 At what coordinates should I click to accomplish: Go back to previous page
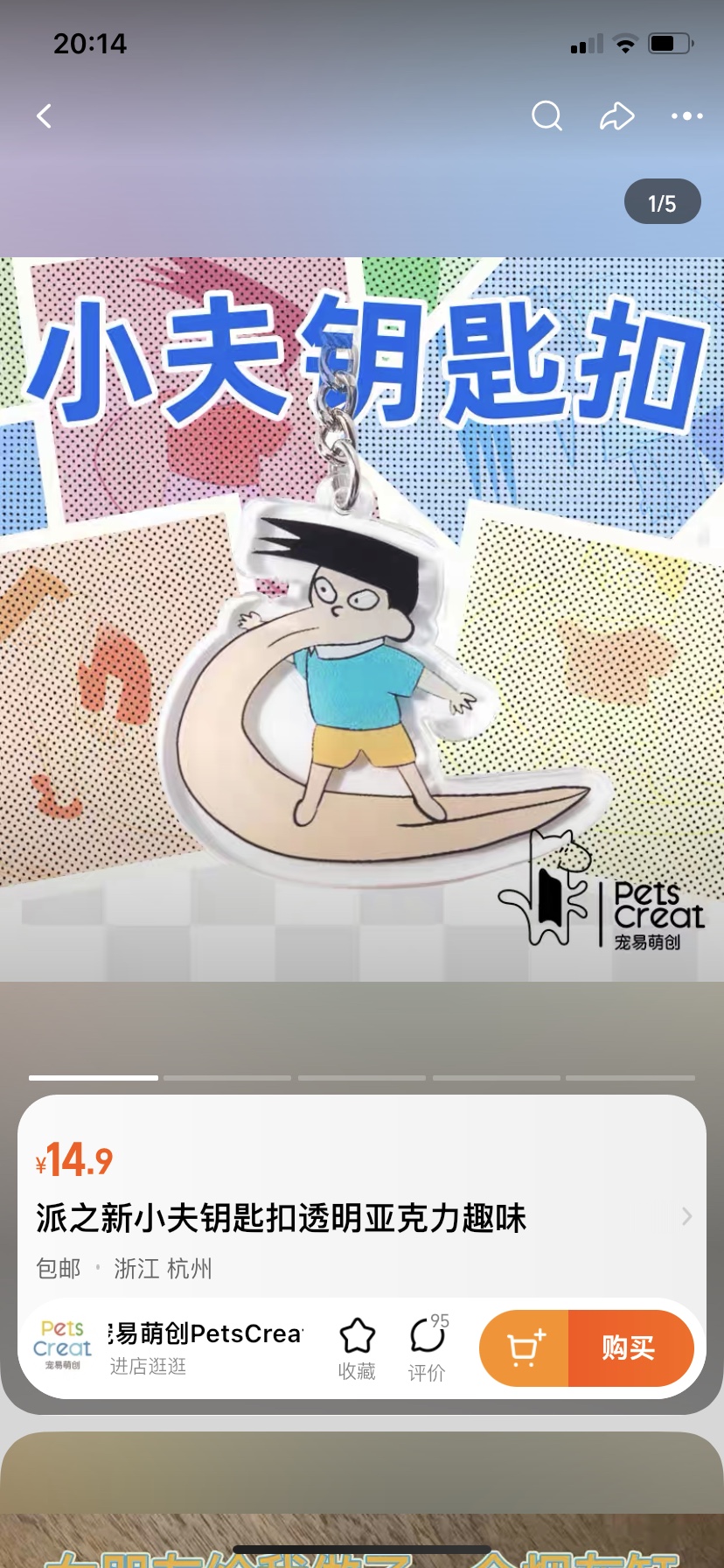click(44, 116)
